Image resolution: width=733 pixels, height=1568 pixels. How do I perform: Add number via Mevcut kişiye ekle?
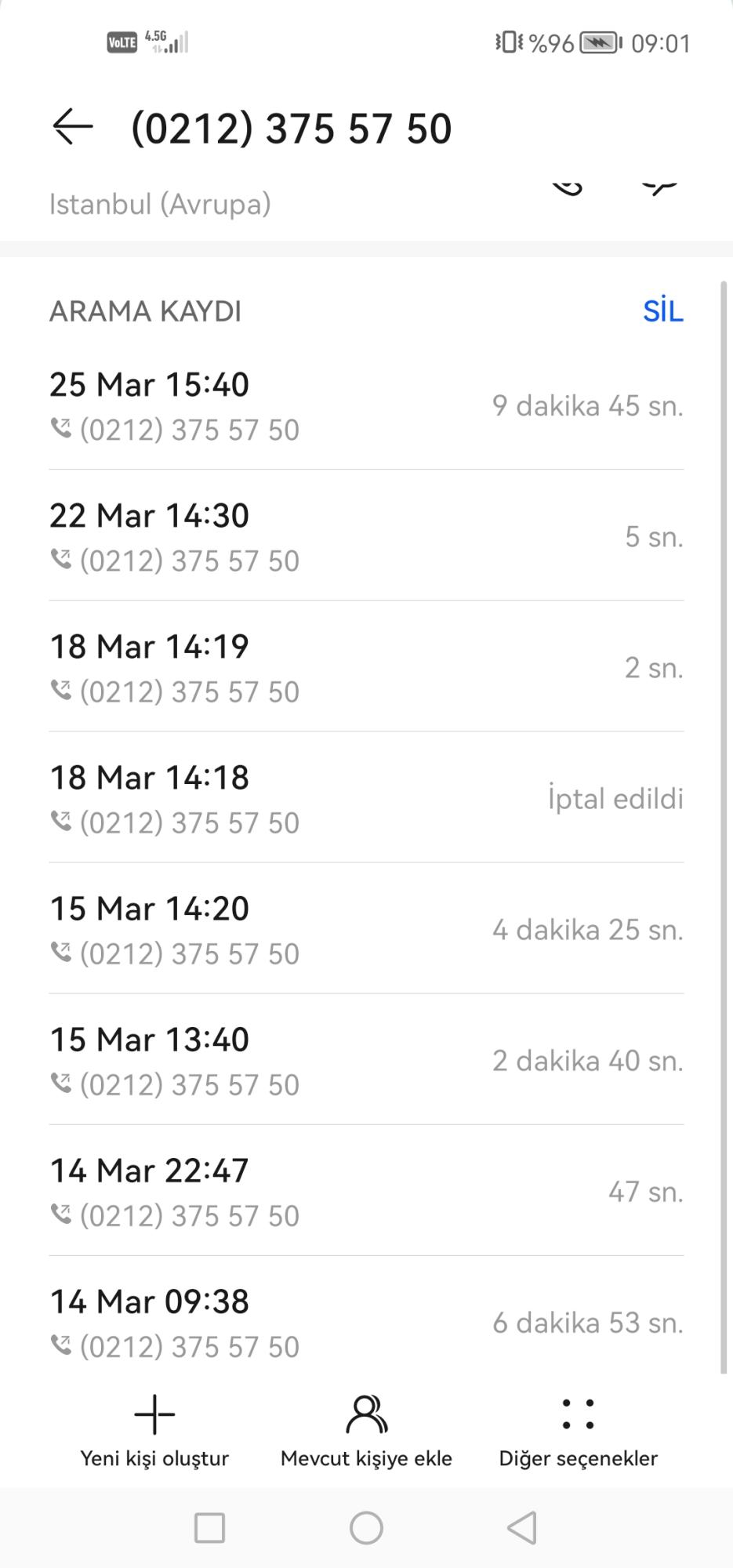(x=366, y=1432)
